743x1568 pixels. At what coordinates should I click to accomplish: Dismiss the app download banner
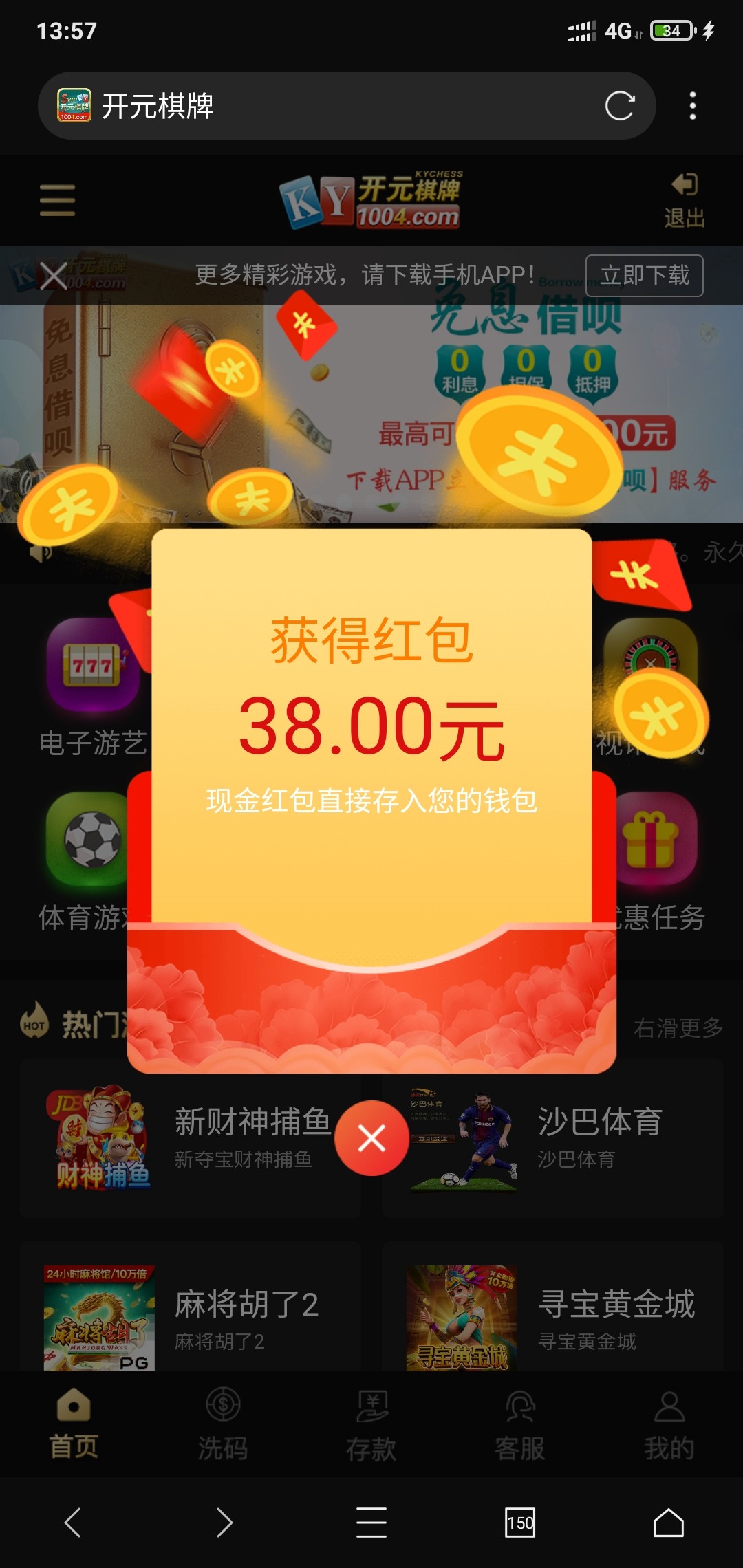tap(53, 276)
